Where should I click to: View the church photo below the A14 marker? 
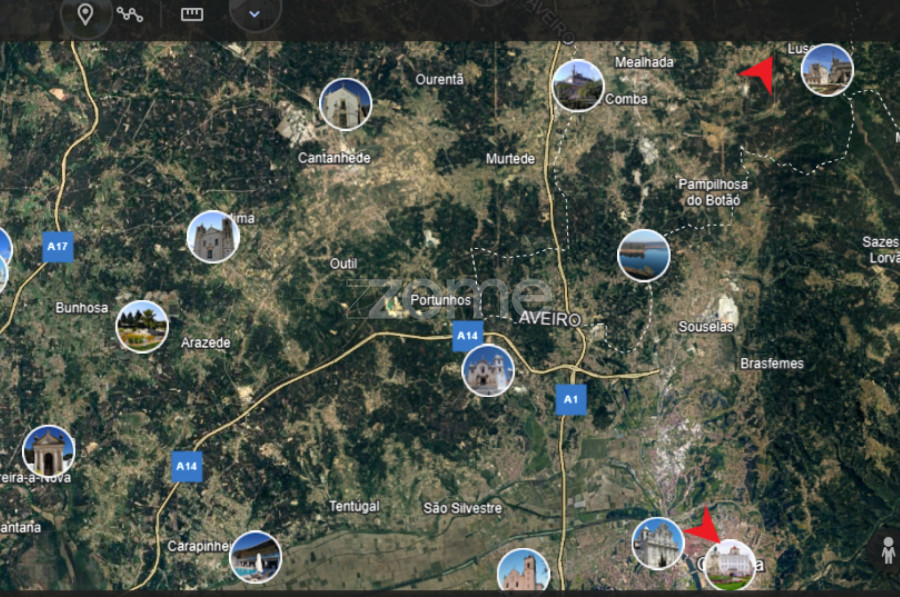click(x=488, y=370)
